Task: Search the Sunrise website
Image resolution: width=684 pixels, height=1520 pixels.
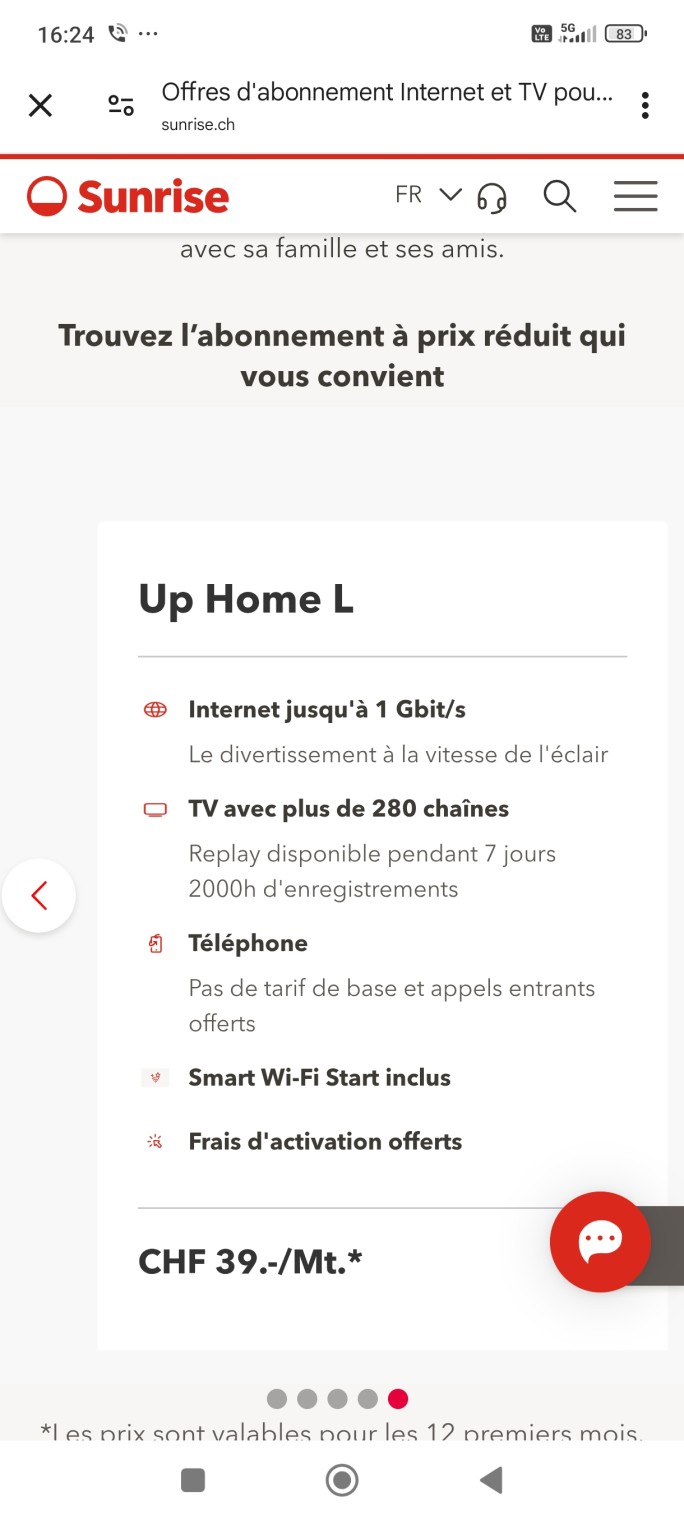Action: pos(560,196)
